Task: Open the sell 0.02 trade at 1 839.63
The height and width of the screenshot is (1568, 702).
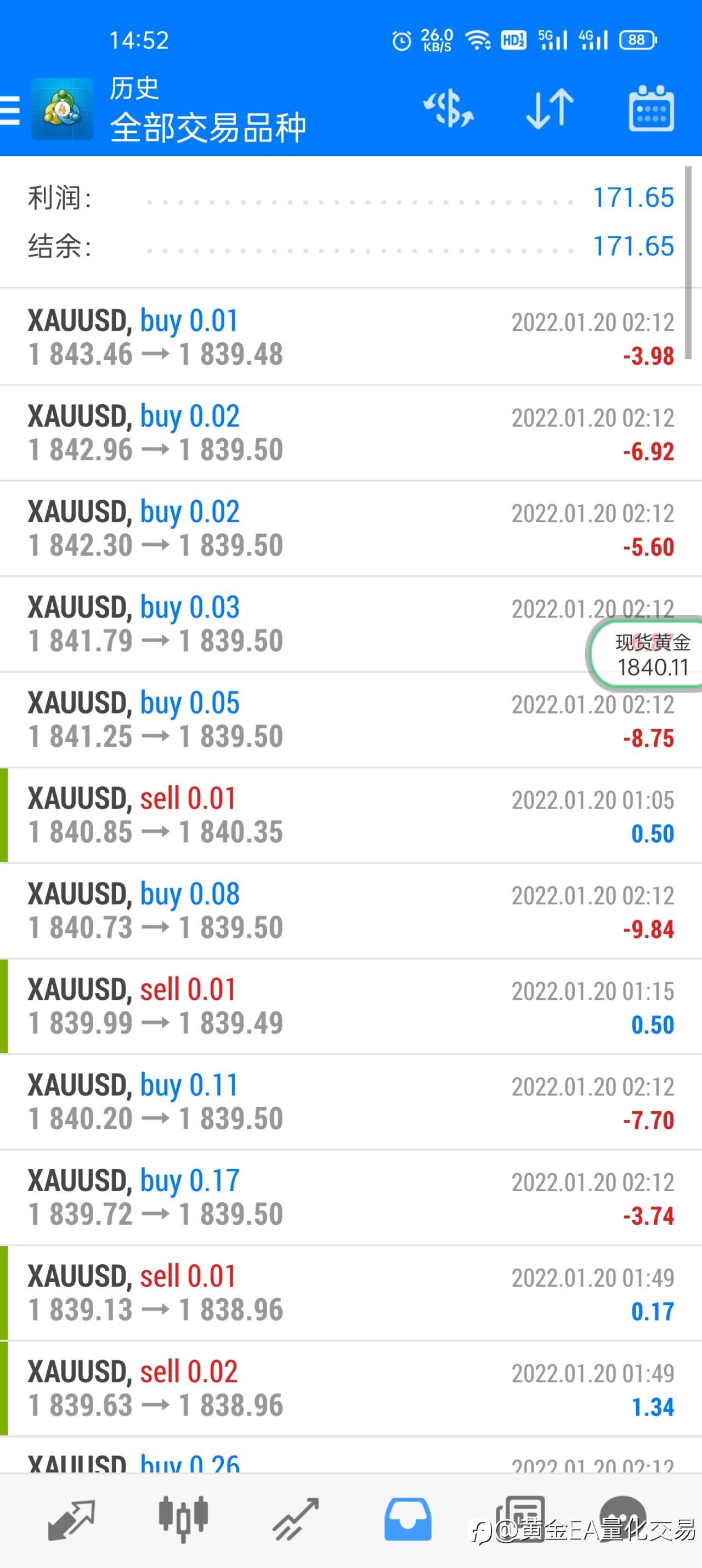Action: (x=350, y=1389)
